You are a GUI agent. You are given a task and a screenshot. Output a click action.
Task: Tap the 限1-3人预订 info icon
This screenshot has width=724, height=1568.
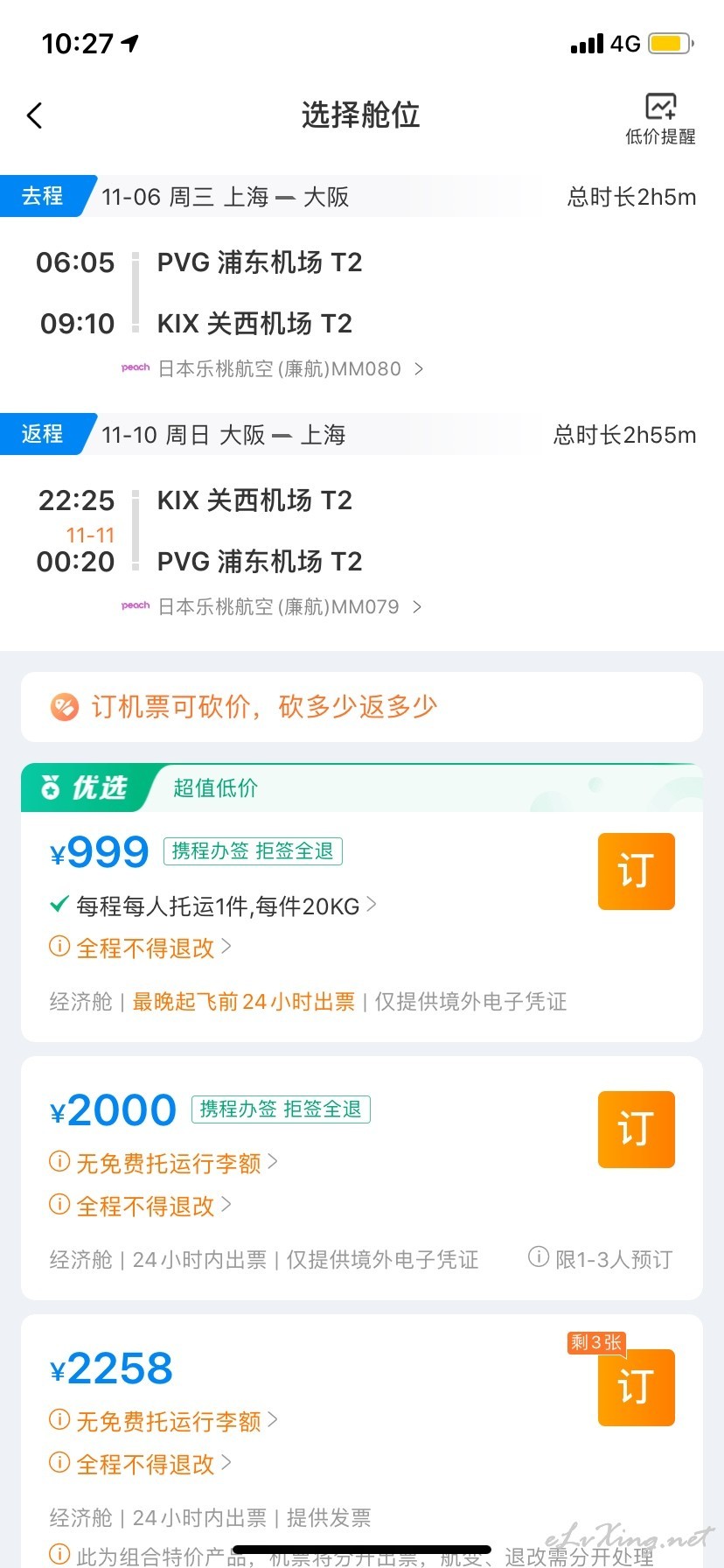[539, 1257]
